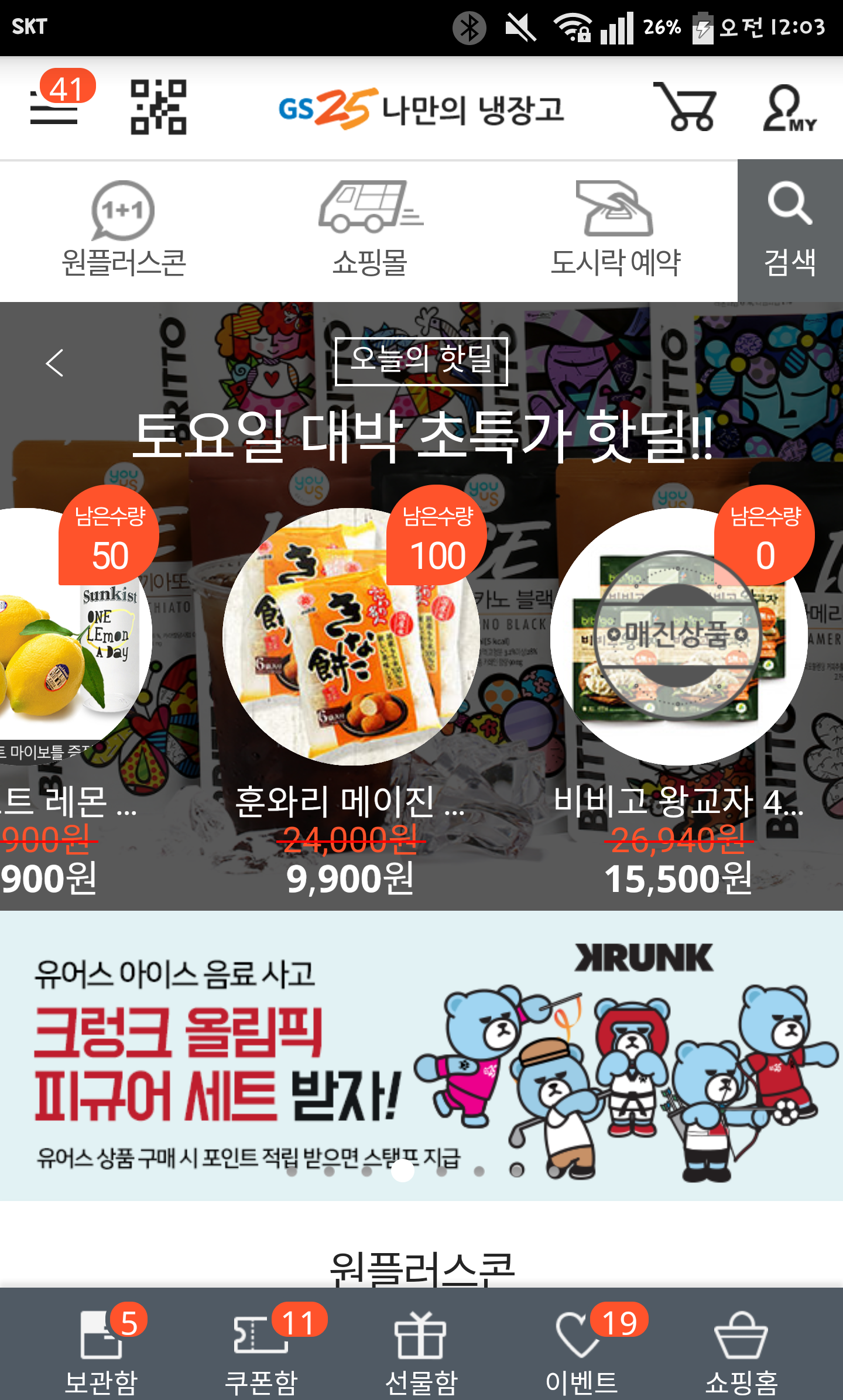Open the MY profile page
This screenshot has height=1400, width=843.
(789, 108)
